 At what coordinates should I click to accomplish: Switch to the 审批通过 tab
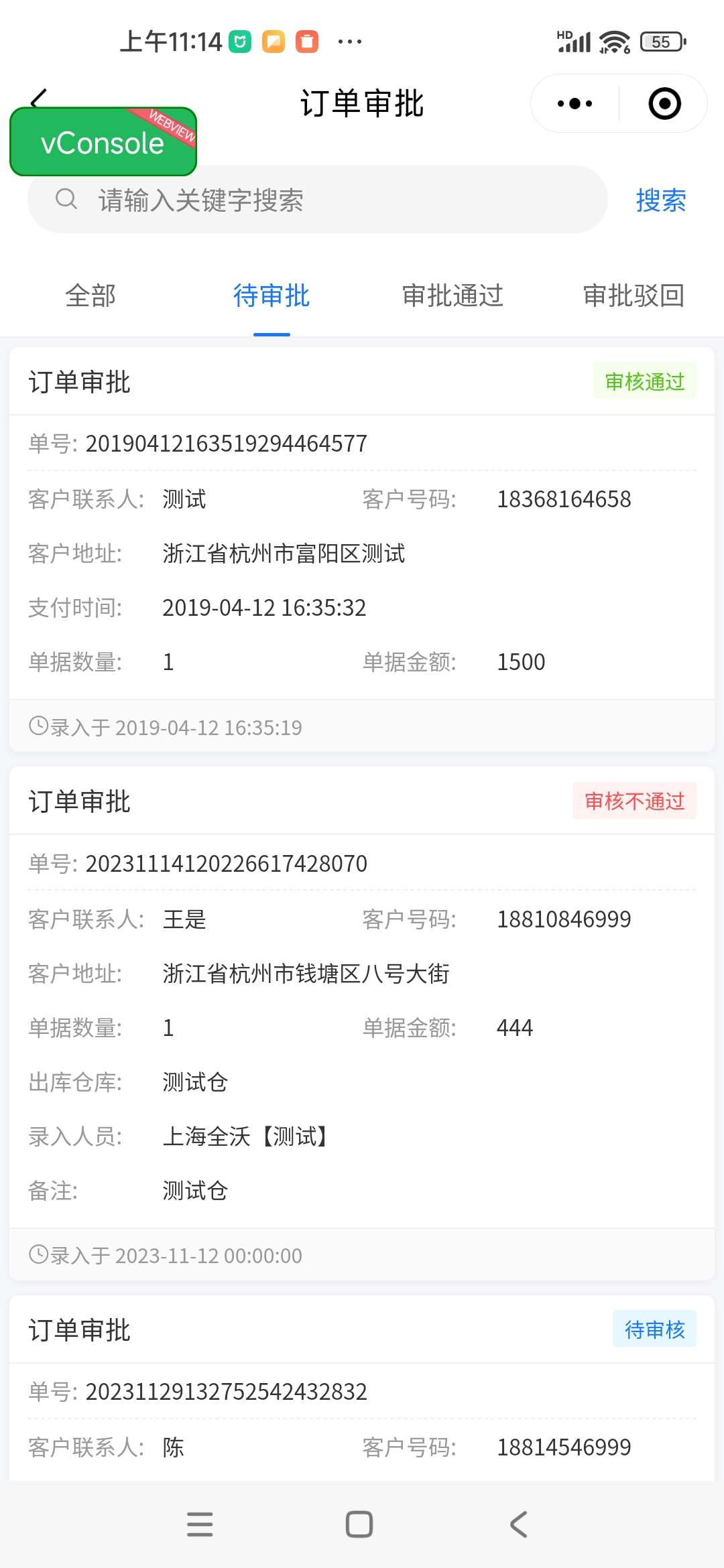(x=452, y=296)
